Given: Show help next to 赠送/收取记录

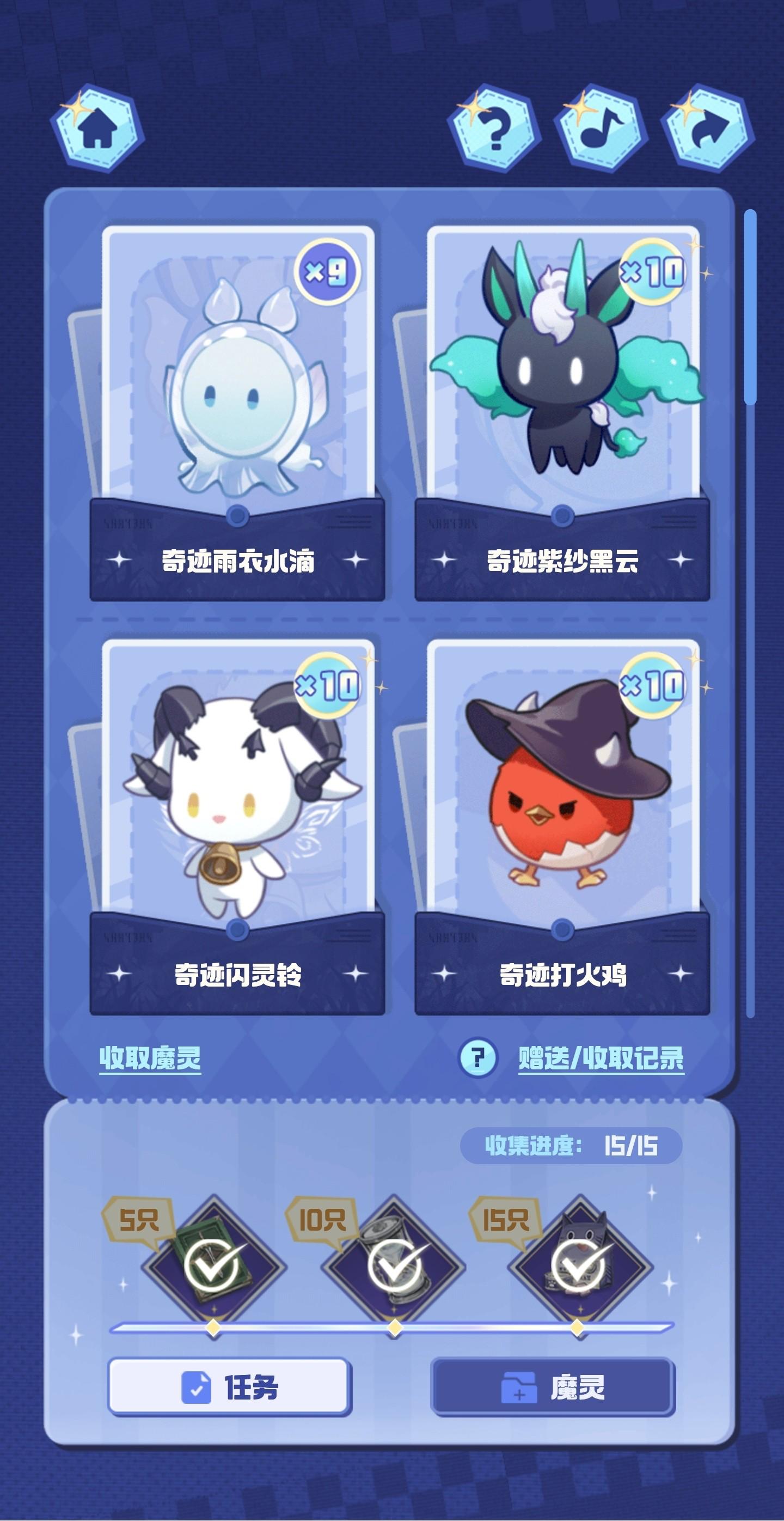Looking at the screenshot, I should [478, 1057].
